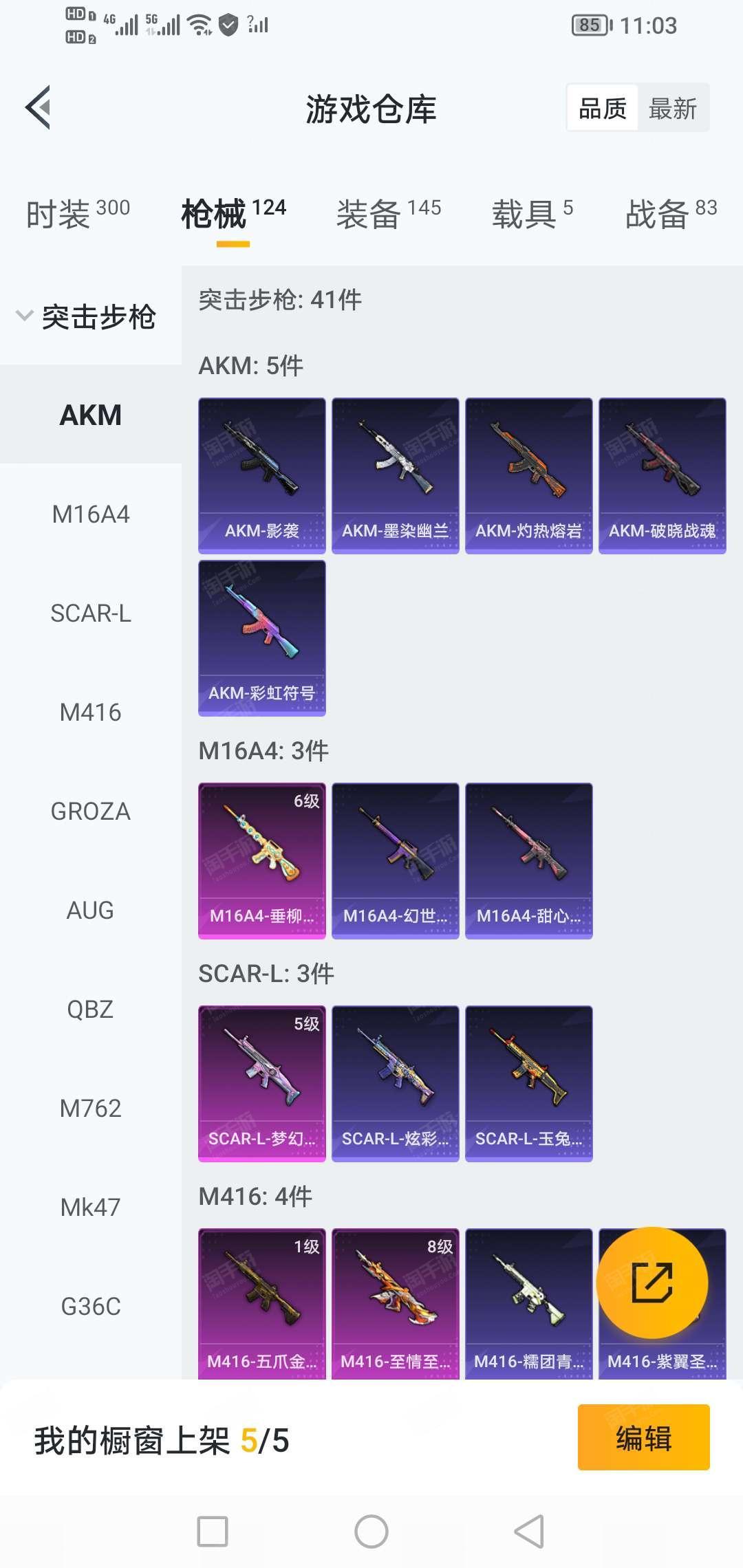Go to the system home screen
Image resolution: width=743 pixels, height=1568 pixels.
371,1532
